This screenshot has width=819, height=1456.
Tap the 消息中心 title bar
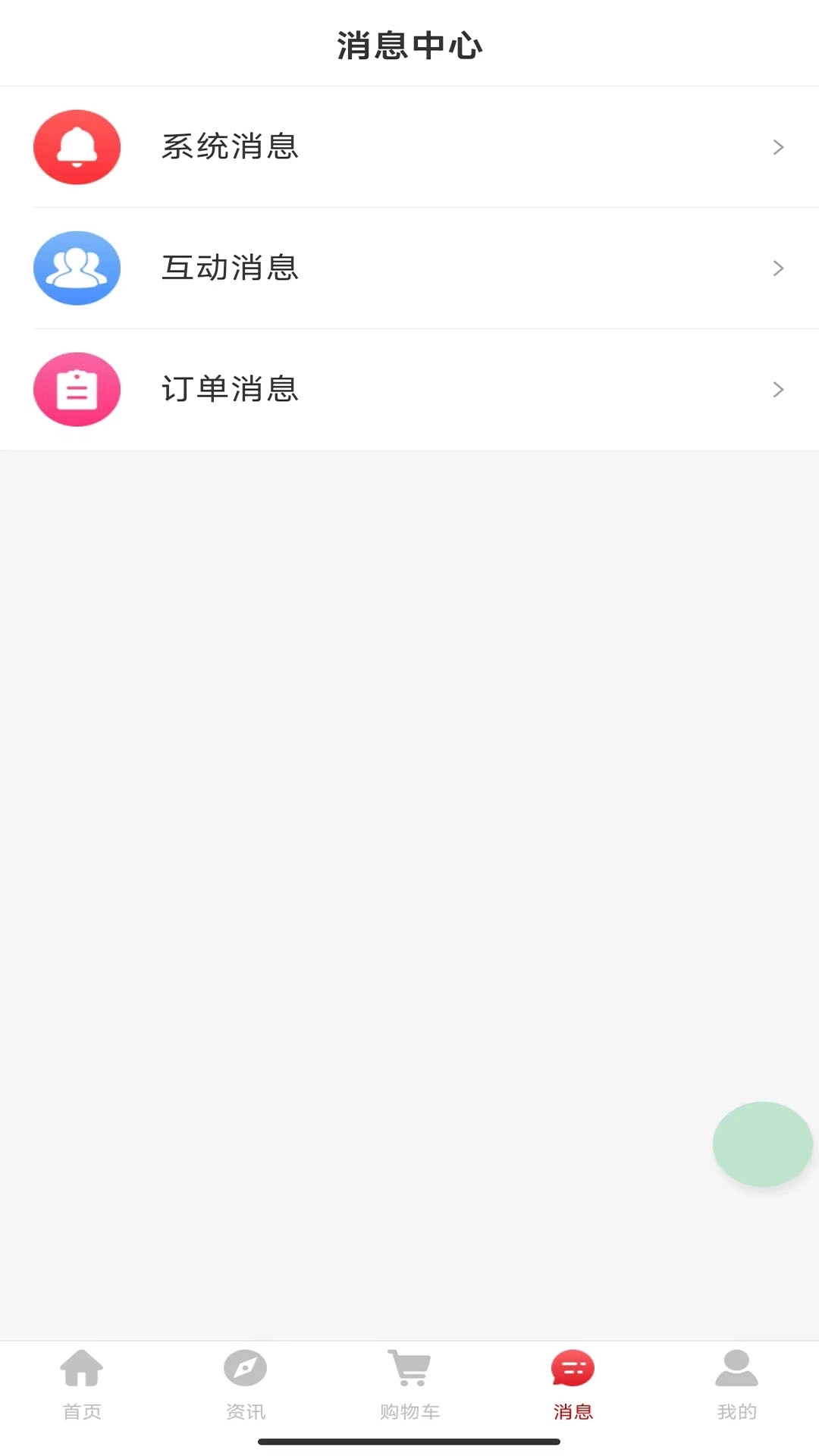(x=409, y=45)
